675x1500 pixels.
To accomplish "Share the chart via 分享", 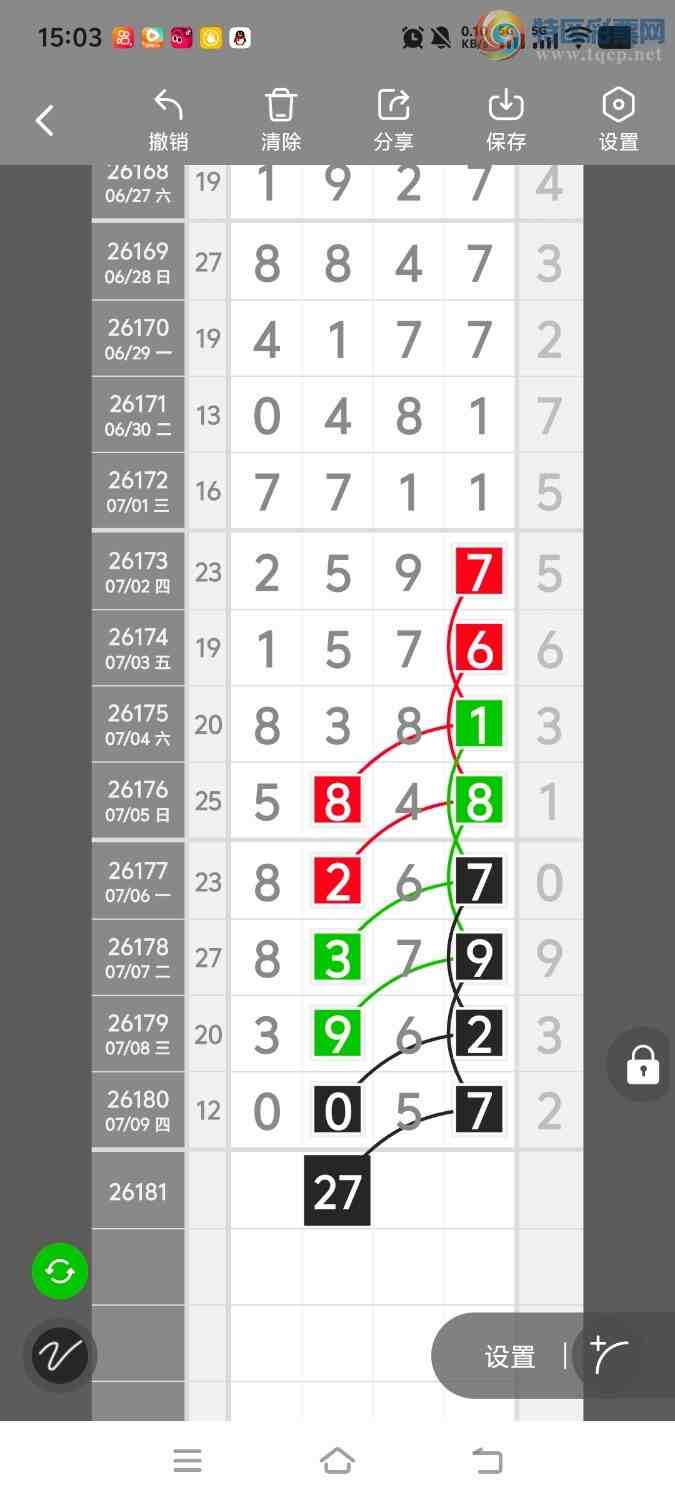I will click(x=393, y=120).
